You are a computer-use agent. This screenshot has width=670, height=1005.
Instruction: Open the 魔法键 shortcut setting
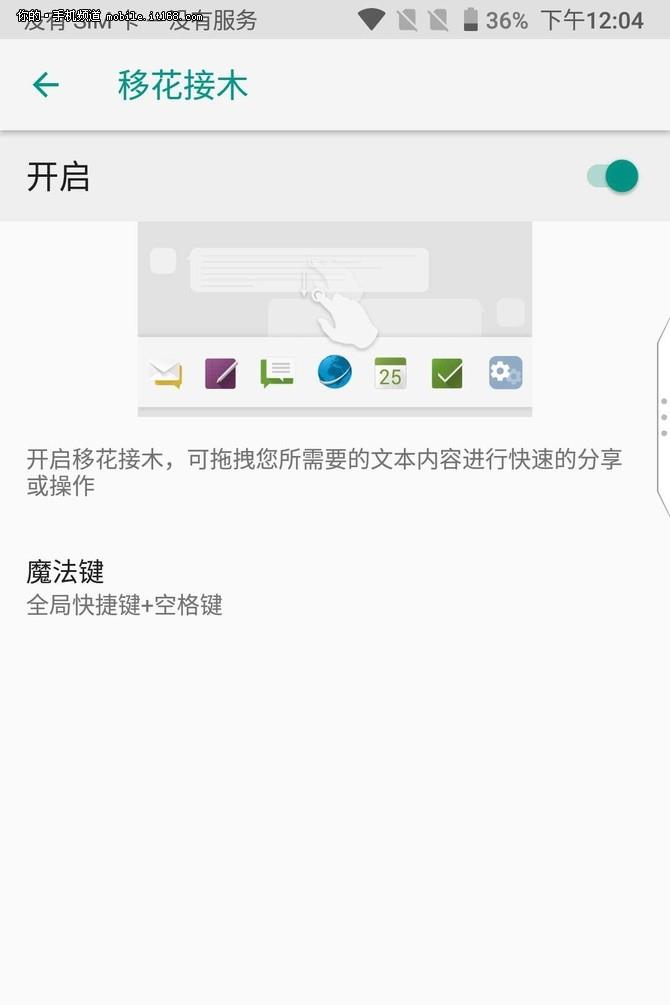coord(124,587)
